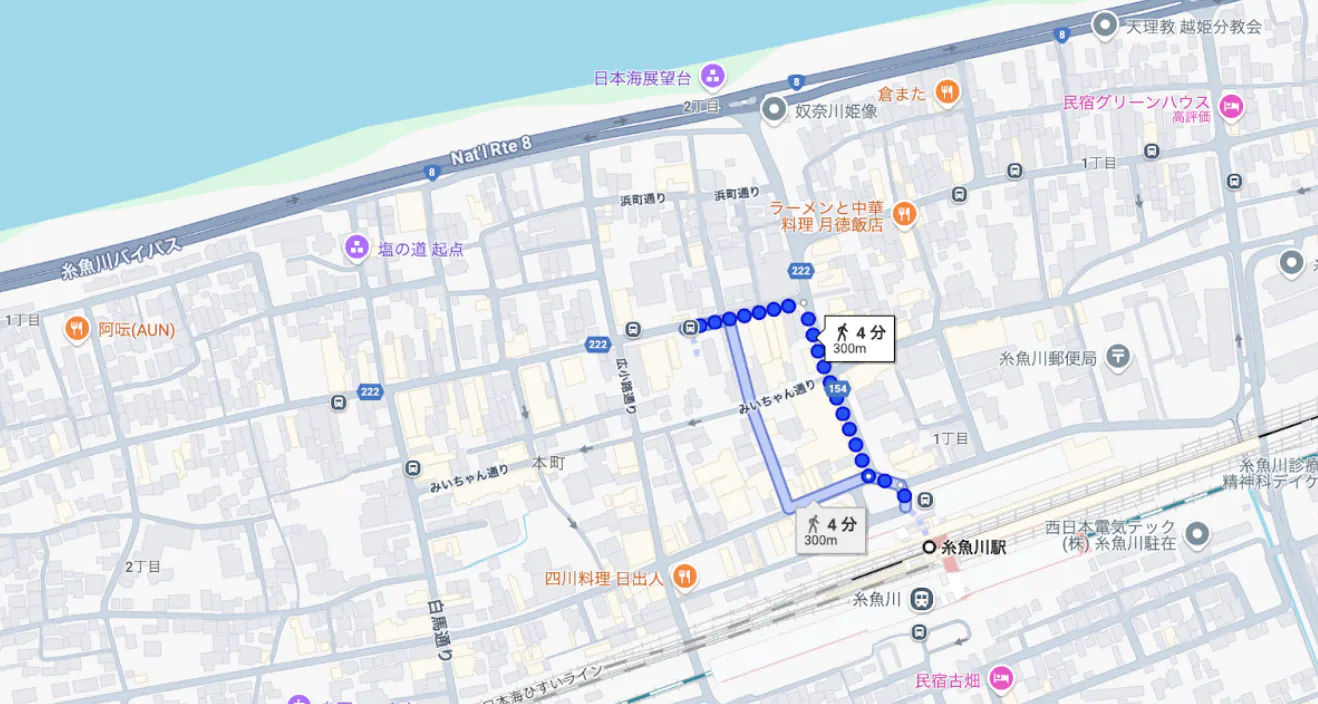Open the 民宿グリーンハウス lodging pin

tap(1231, 103)
